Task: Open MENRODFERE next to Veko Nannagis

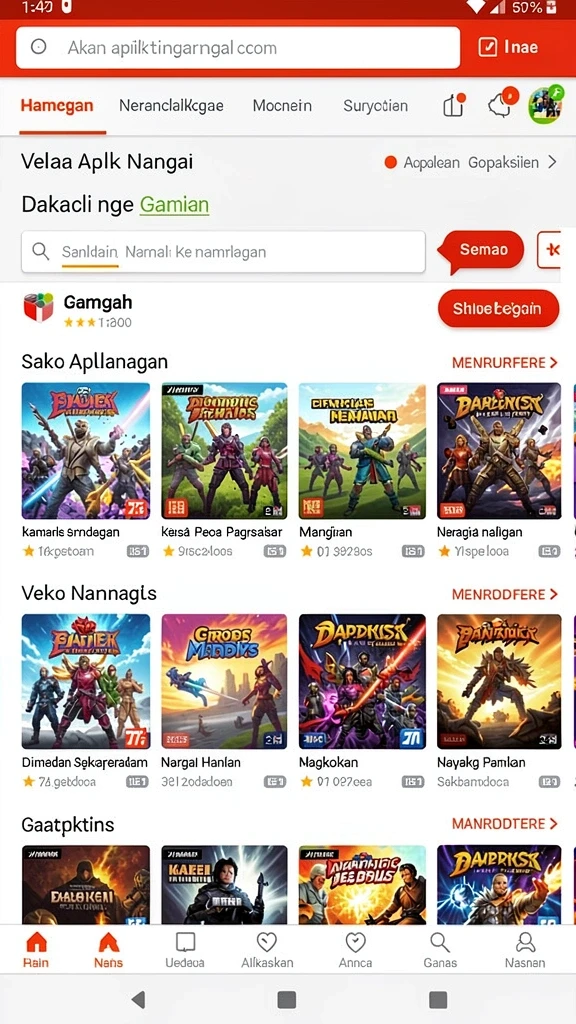Action: coord(505,594)
